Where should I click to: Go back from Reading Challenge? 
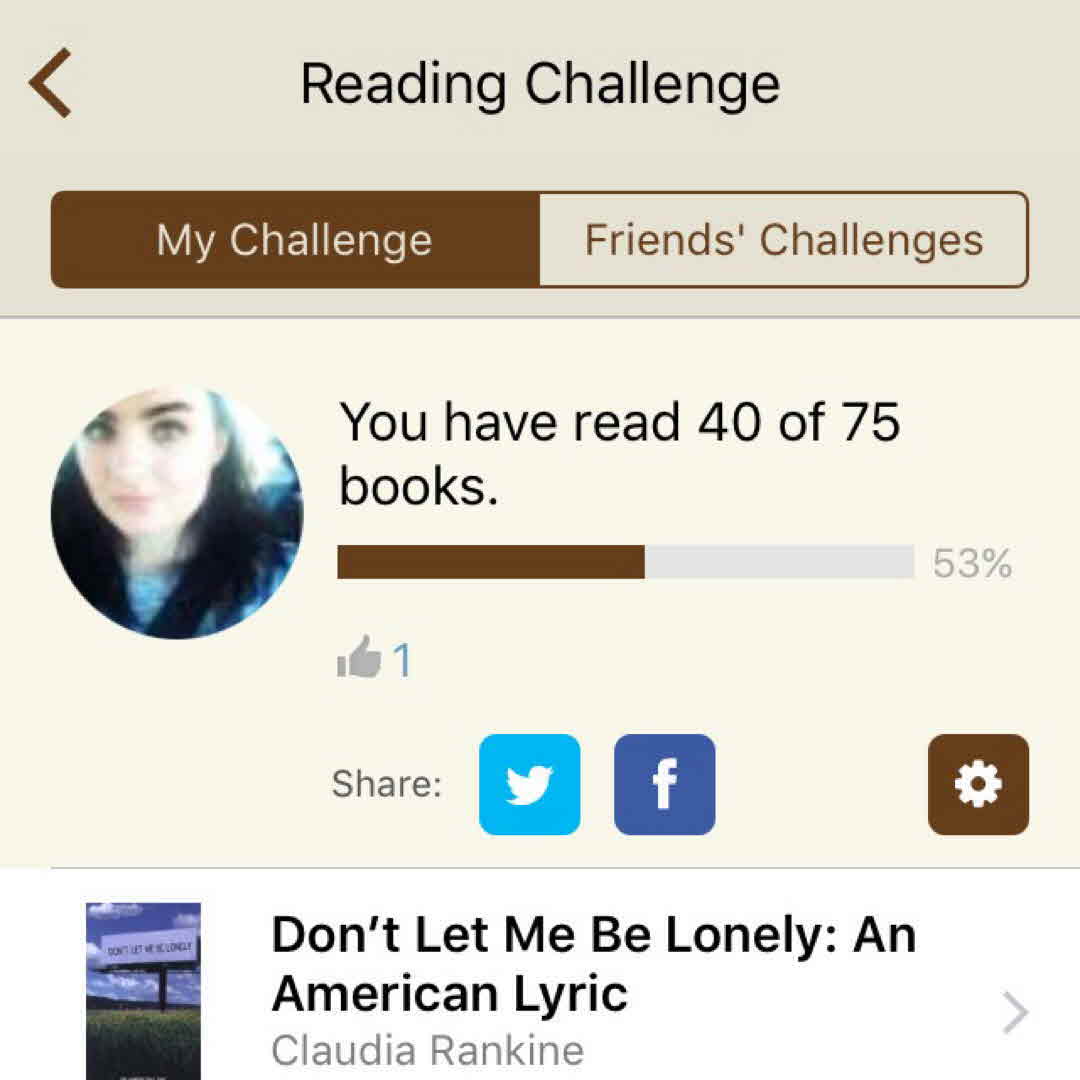click(50, 84)
